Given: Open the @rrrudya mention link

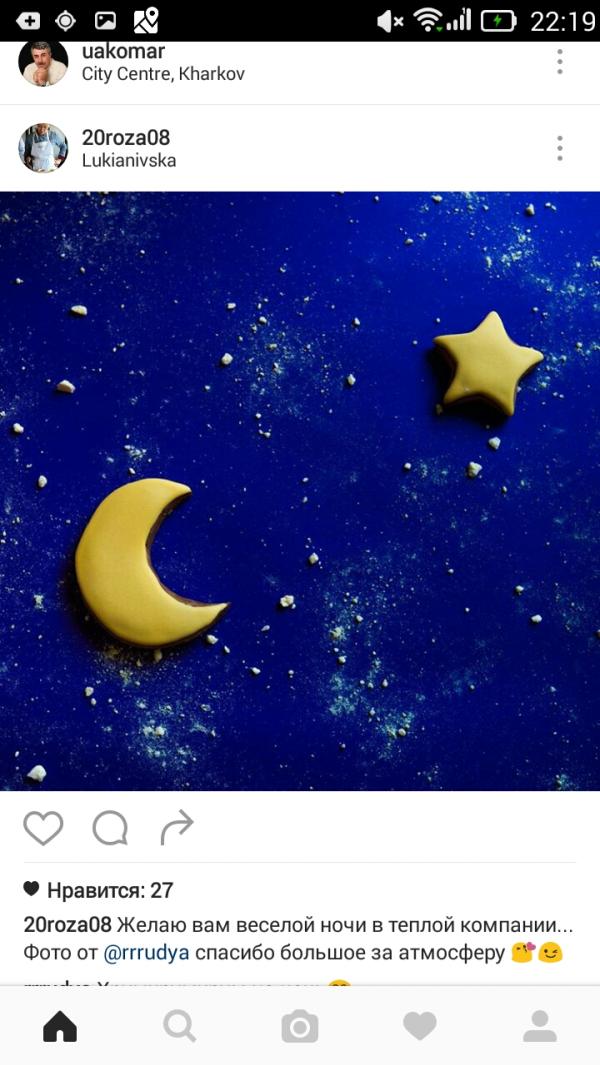Looking at the screenshot, I should coord(146,953).
